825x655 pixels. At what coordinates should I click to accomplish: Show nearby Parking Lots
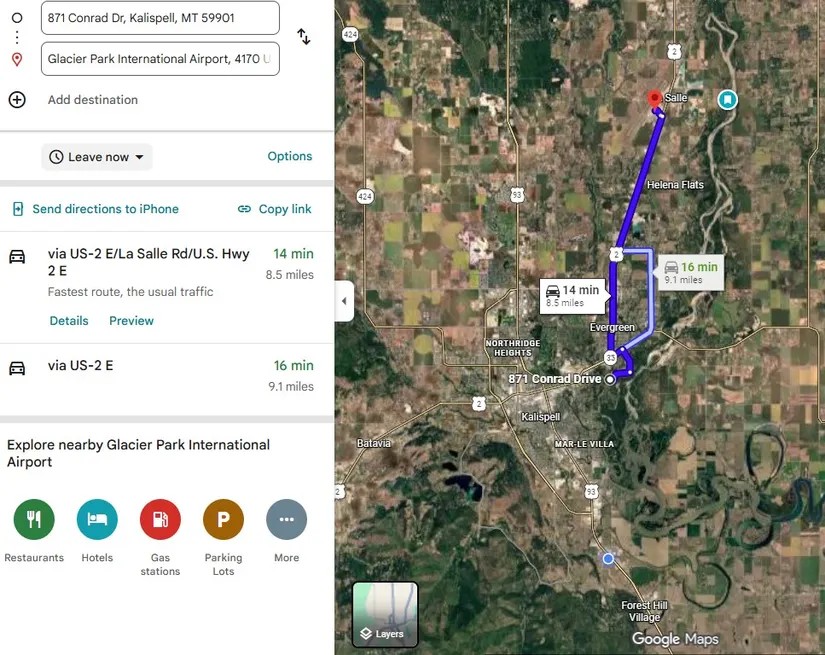(223, 520)
